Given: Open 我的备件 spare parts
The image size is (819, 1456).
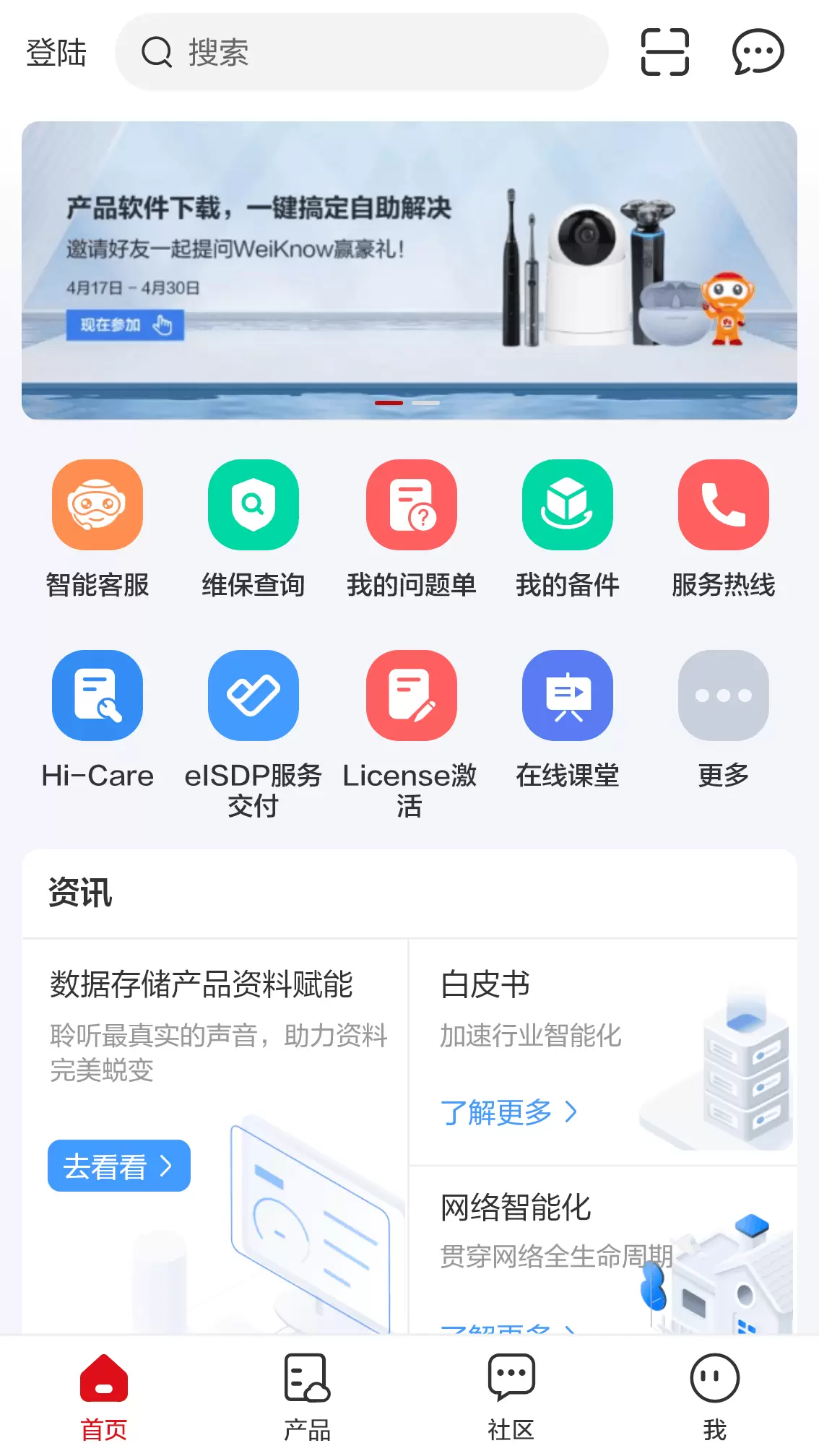Looking at the screenshot, I should [x=568, y=505].
